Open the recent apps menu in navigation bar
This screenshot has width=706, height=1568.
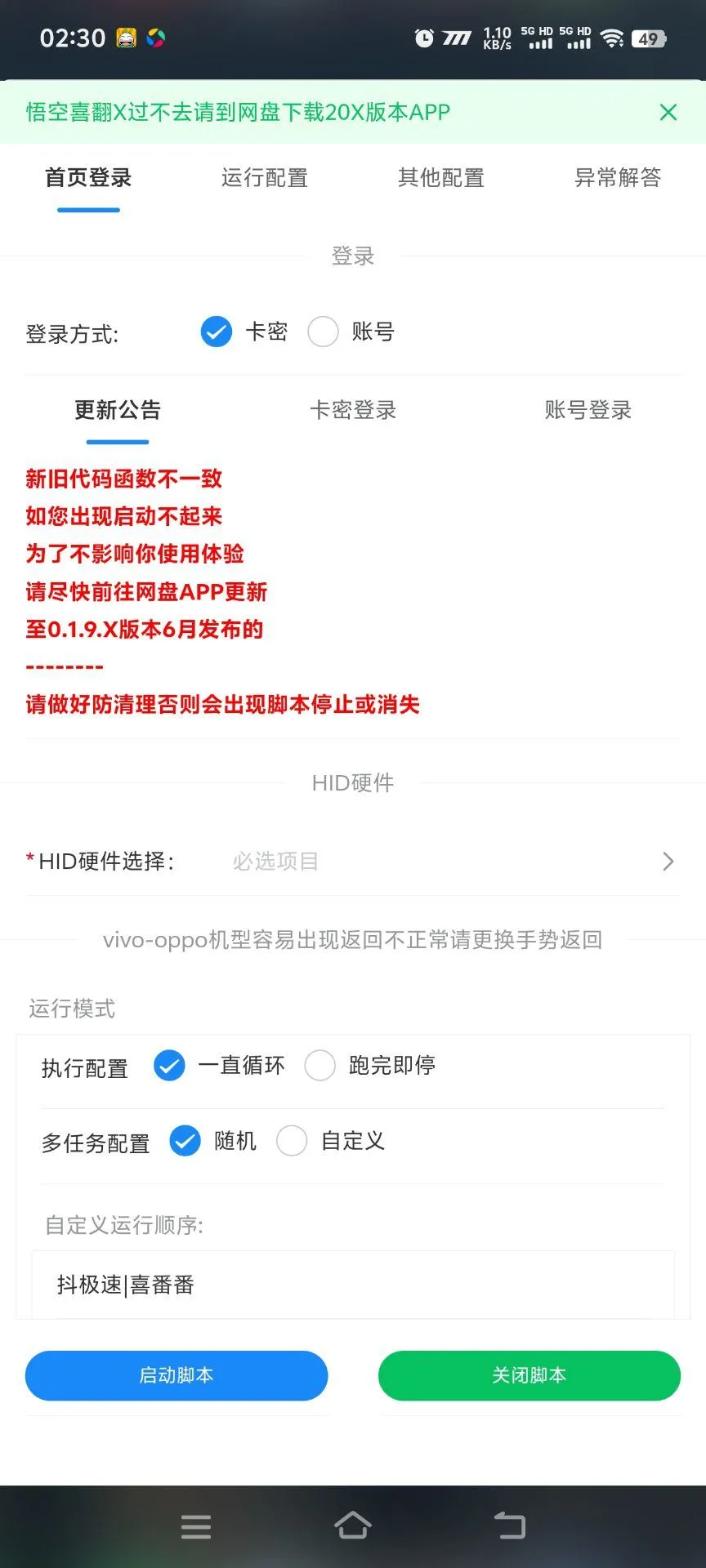(195, 1526)
